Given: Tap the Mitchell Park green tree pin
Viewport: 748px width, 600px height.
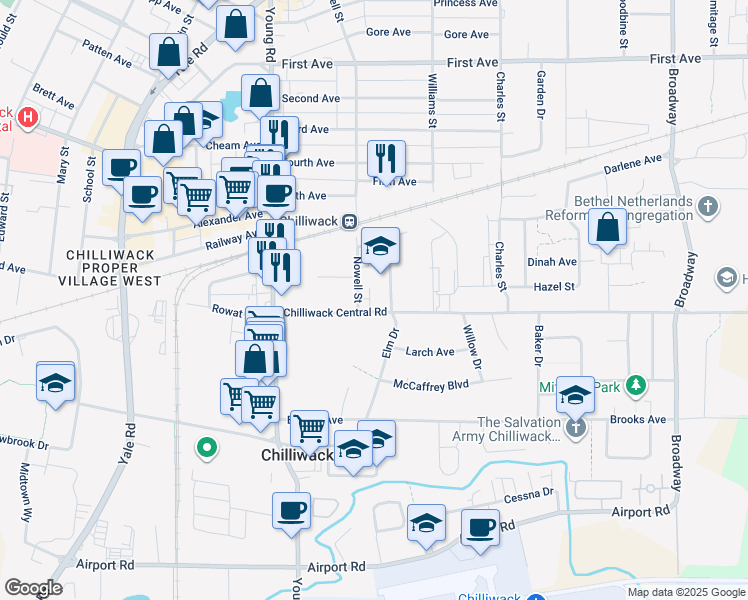Looking at the screenshot, I should click(635, 386).
